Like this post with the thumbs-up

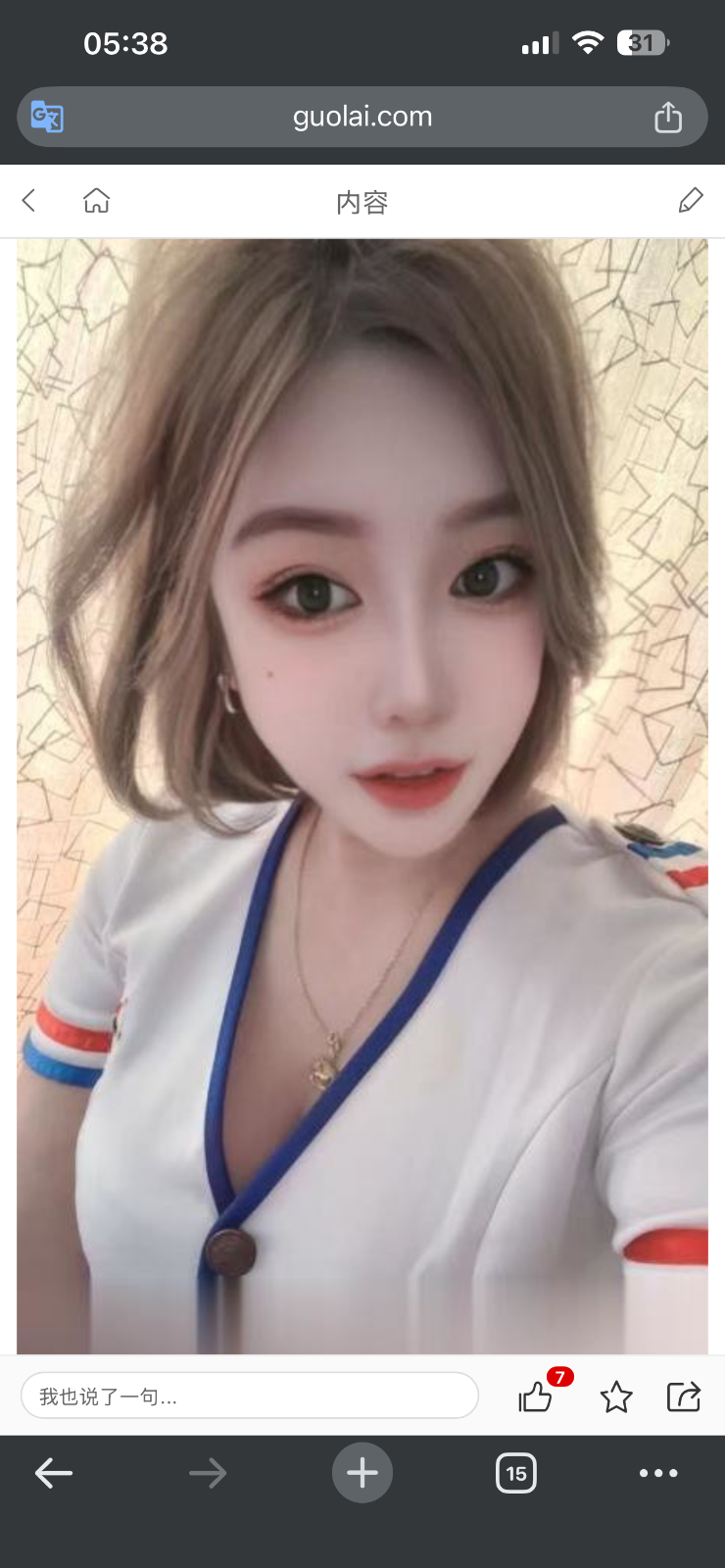pos(536,1396)
